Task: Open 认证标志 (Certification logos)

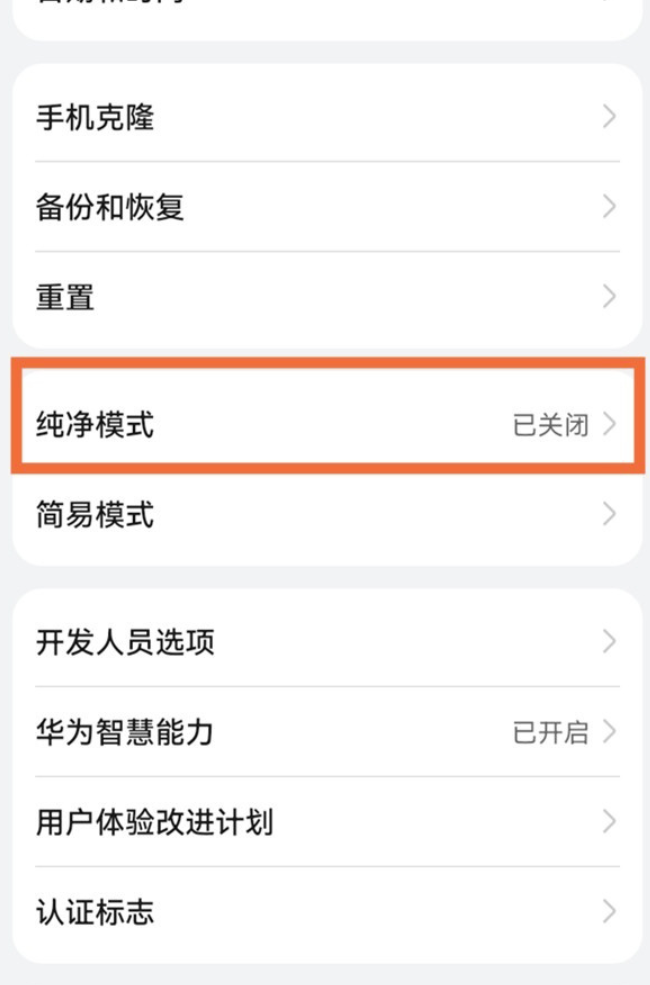Action: point(325,912)
